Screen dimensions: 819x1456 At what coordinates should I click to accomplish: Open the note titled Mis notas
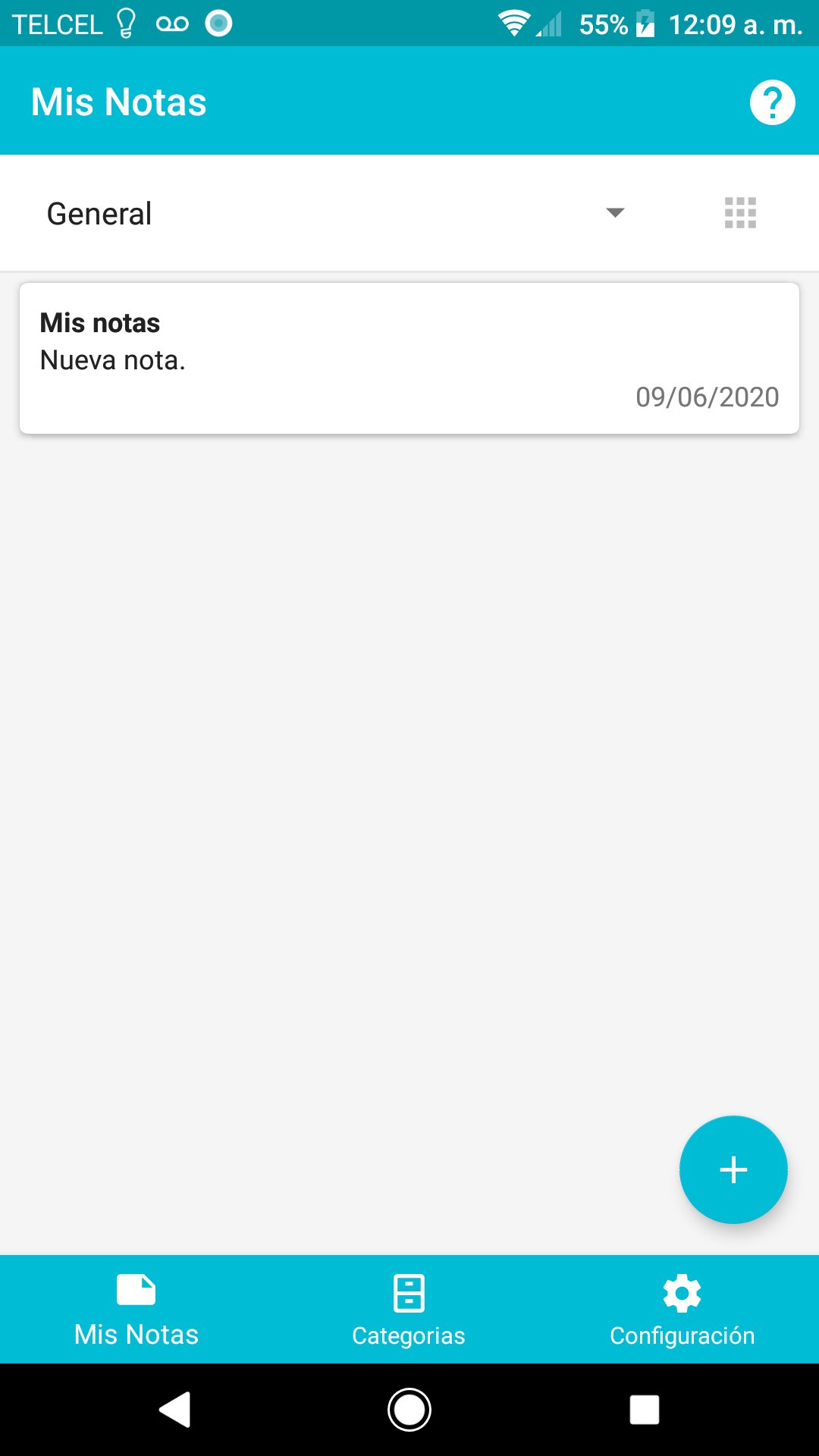[409, 356]
